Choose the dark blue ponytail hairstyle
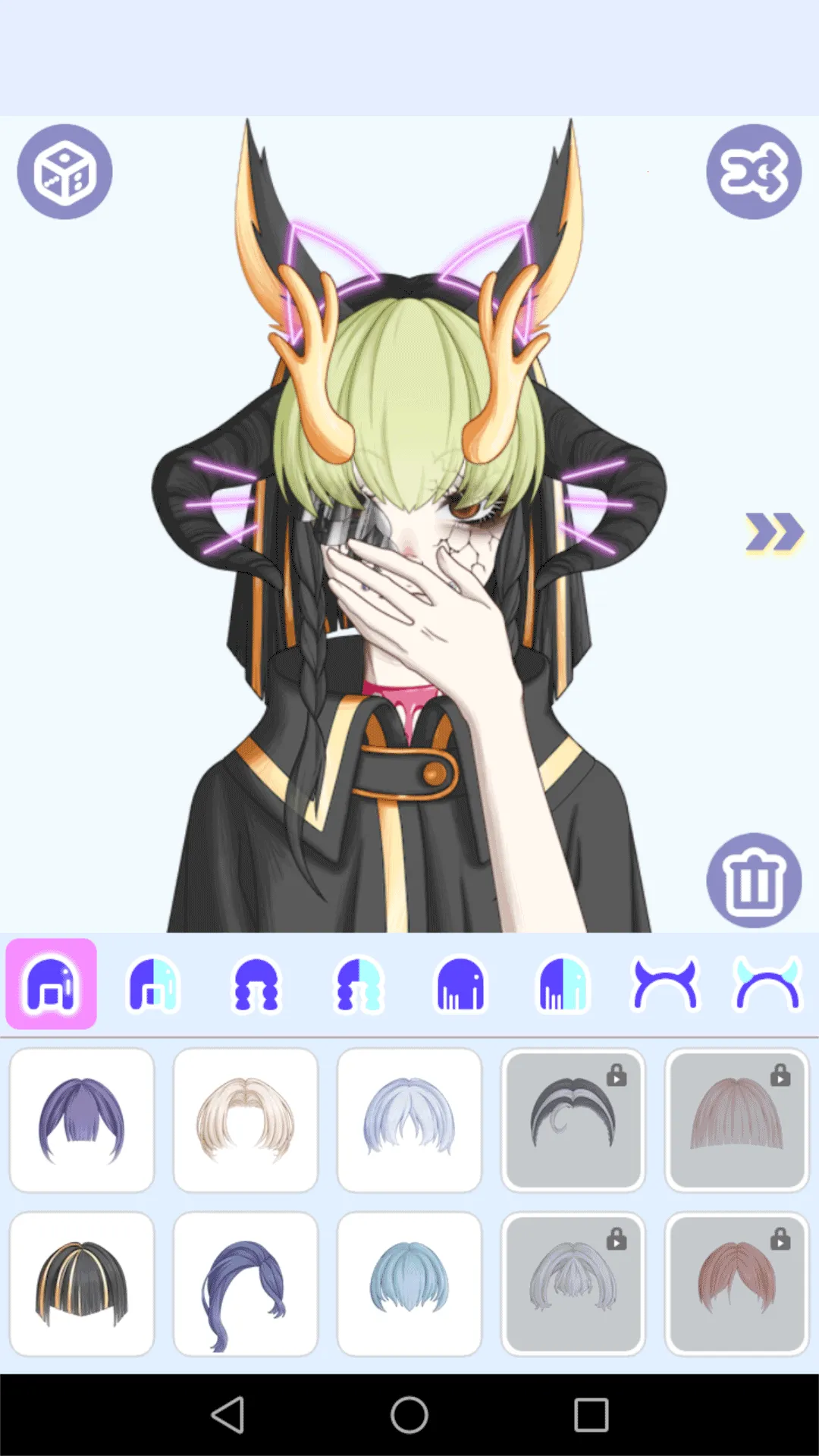Screen dimensions: 819x1456 246,1284
